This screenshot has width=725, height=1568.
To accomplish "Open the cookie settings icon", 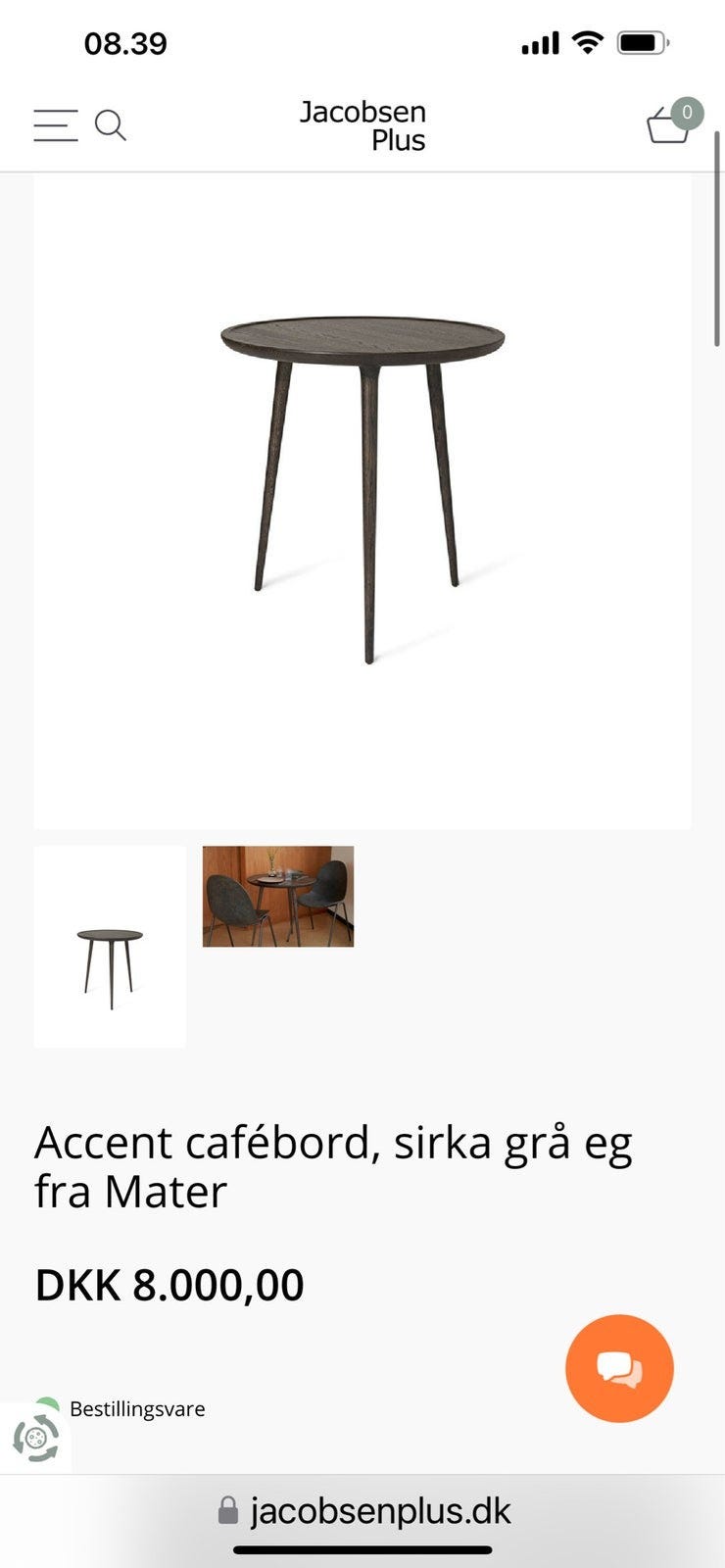I will pyautogui.click(x=36, y=1439).
